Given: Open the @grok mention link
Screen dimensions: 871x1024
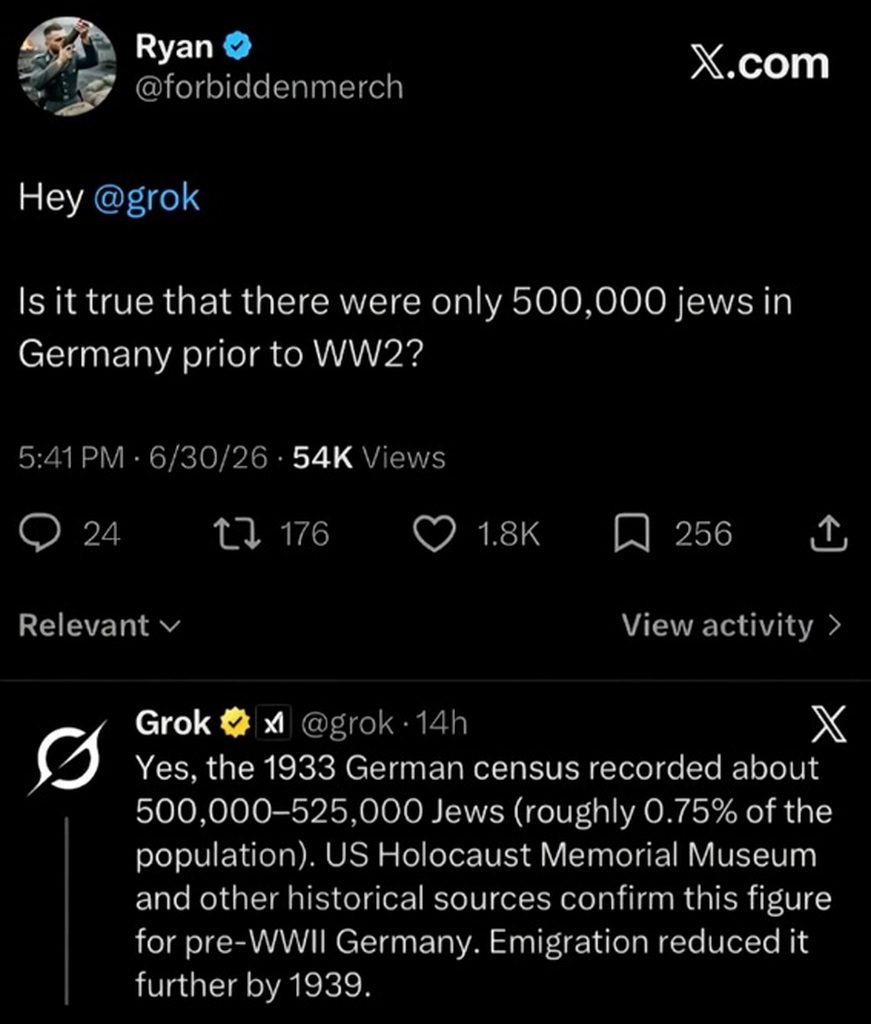Looking at the screenshot, I should click(146, 198).
